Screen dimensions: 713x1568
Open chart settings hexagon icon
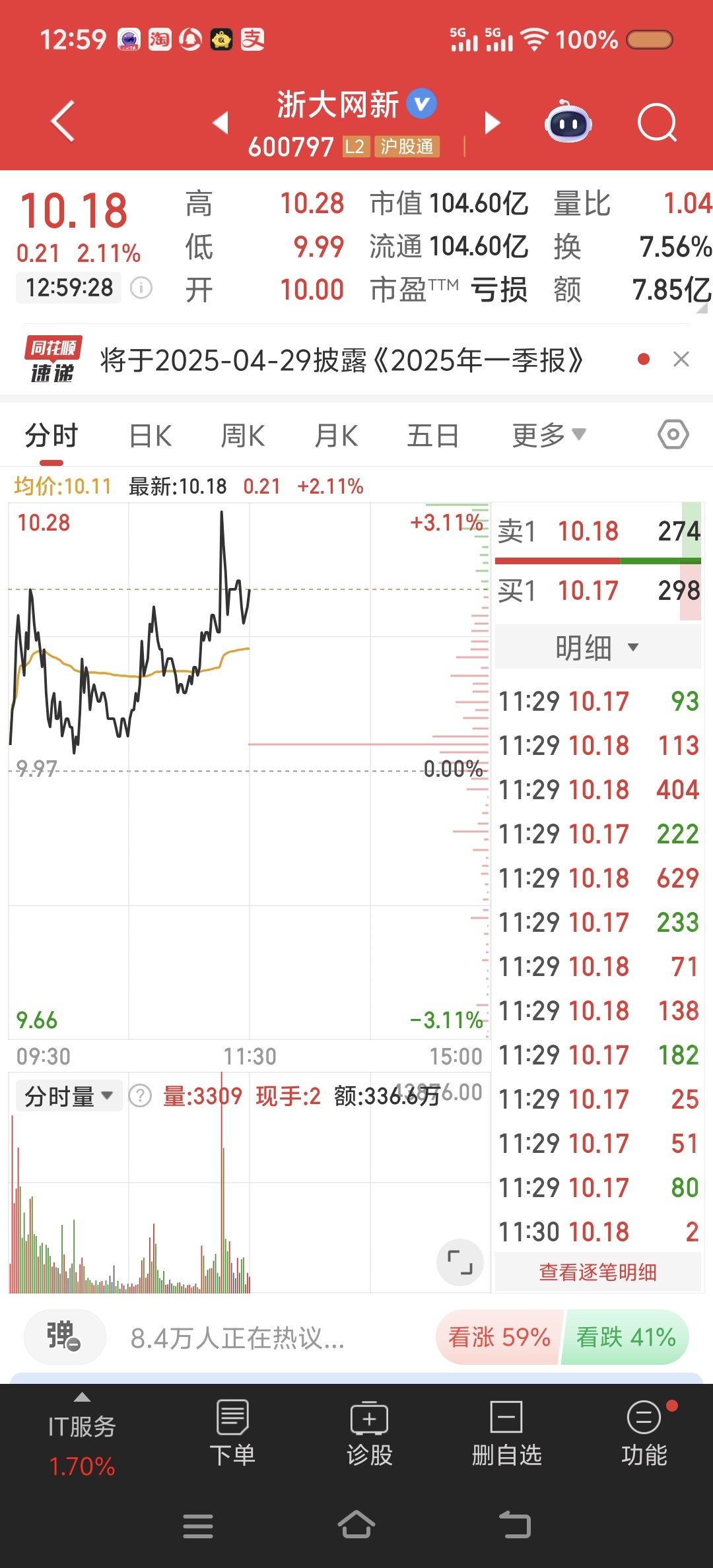(673, 434)
